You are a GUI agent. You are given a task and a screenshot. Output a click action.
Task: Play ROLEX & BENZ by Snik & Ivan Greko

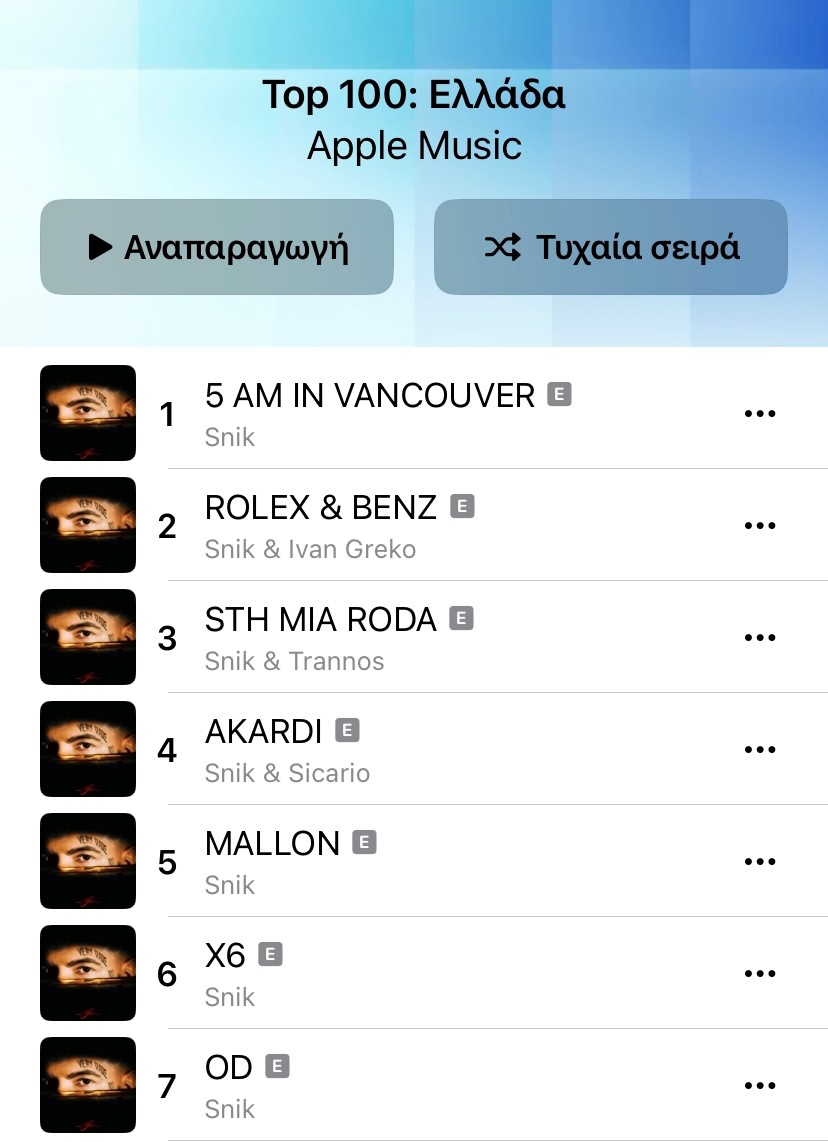pos(320,508)
